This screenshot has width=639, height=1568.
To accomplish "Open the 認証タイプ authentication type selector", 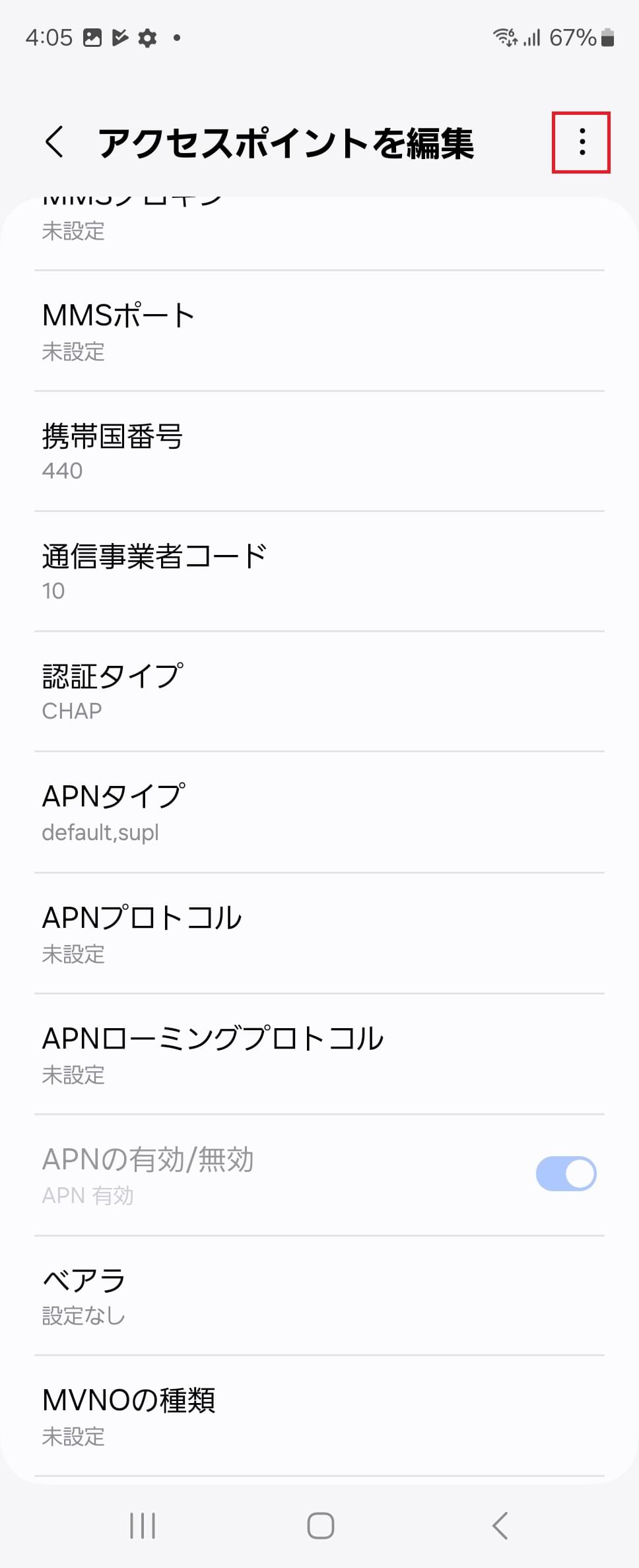I will (319, 689).
